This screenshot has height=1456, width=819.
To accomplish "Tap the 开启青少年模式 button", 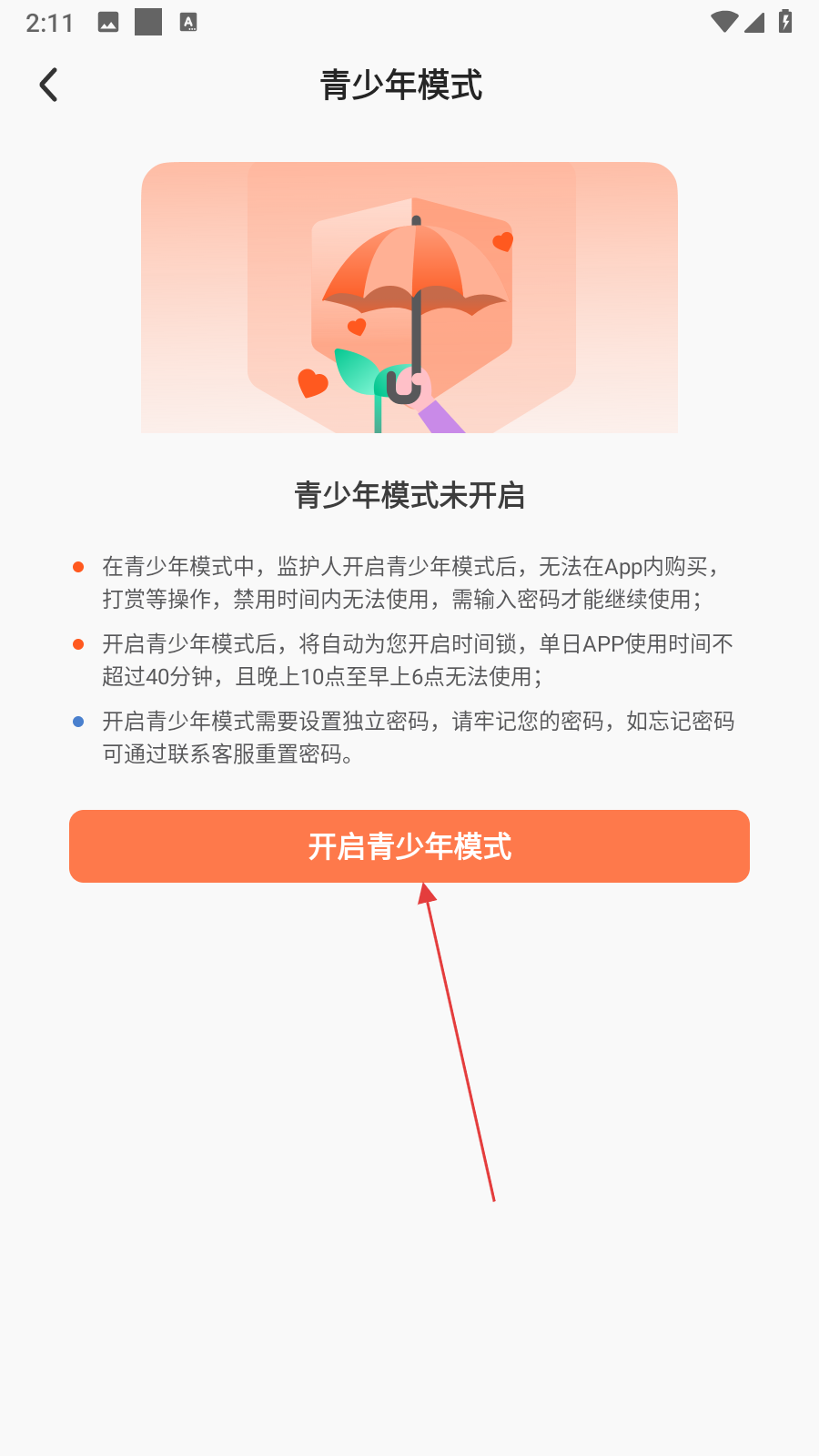I will coord(409,846).
